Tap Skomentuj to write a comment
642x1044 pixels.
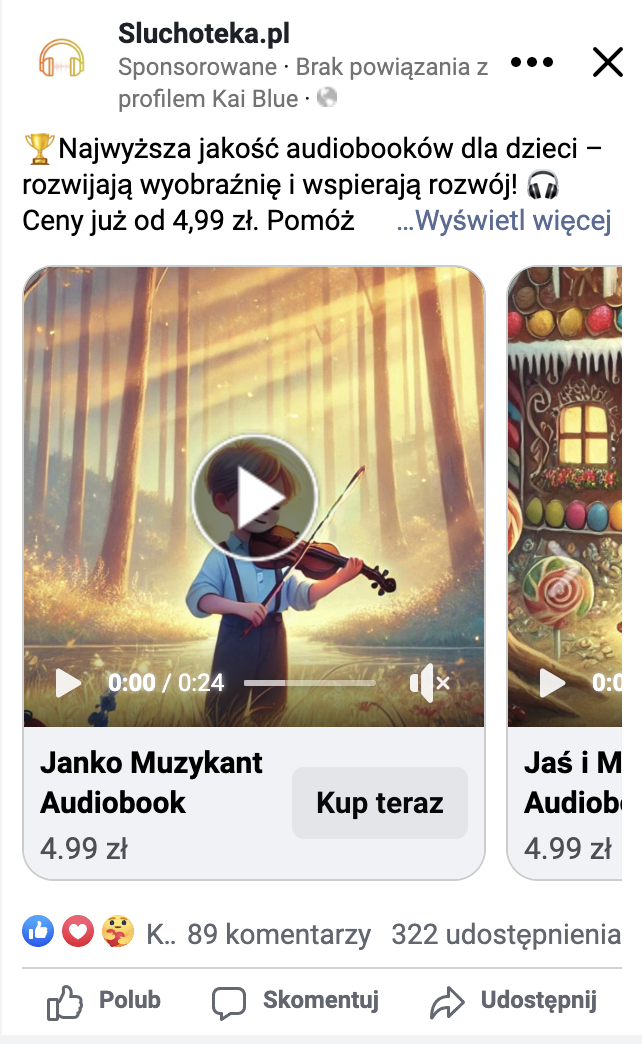[x=295, y=1001]
